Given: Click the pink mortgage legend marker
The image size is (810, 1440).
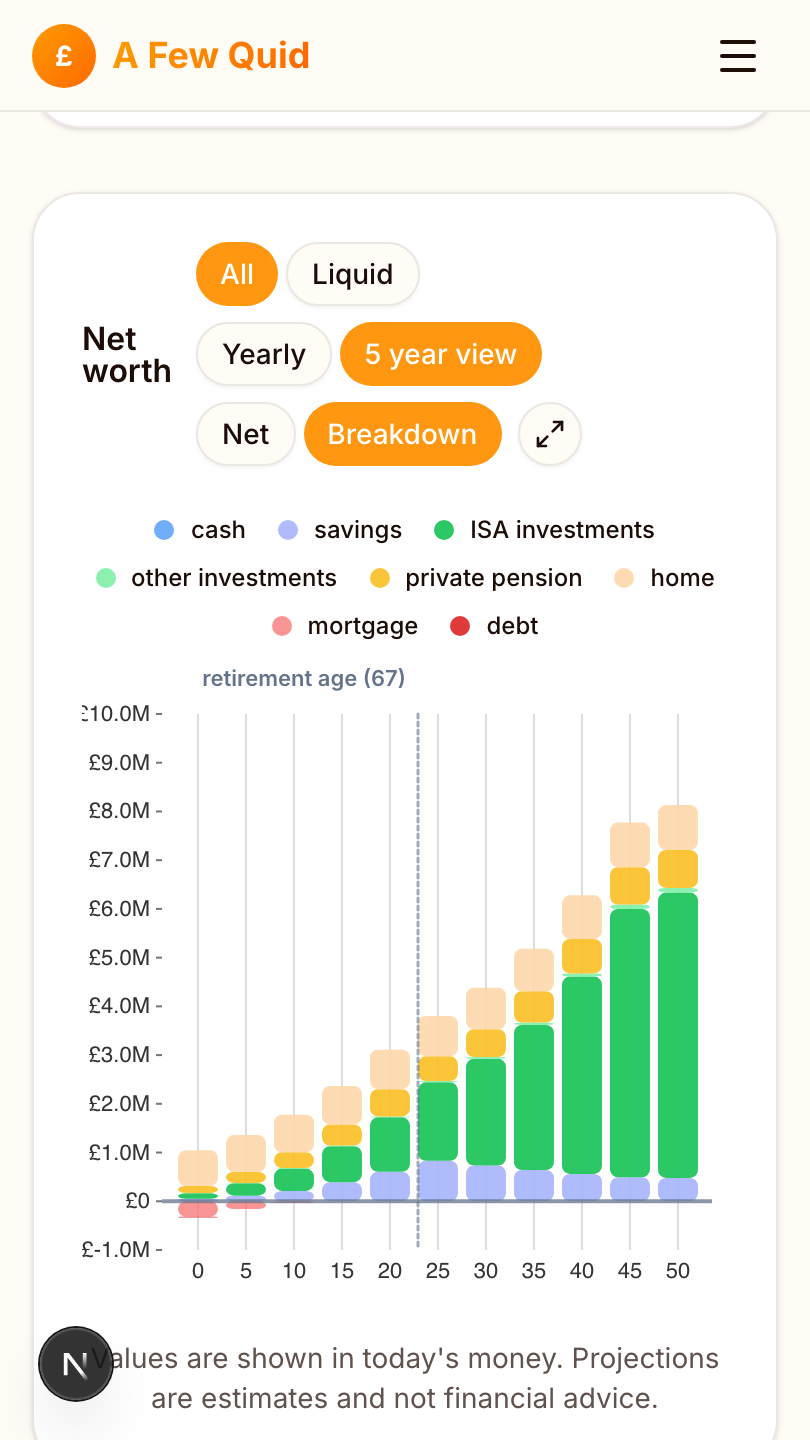Looking at the screenshot, I should [281, 626].
